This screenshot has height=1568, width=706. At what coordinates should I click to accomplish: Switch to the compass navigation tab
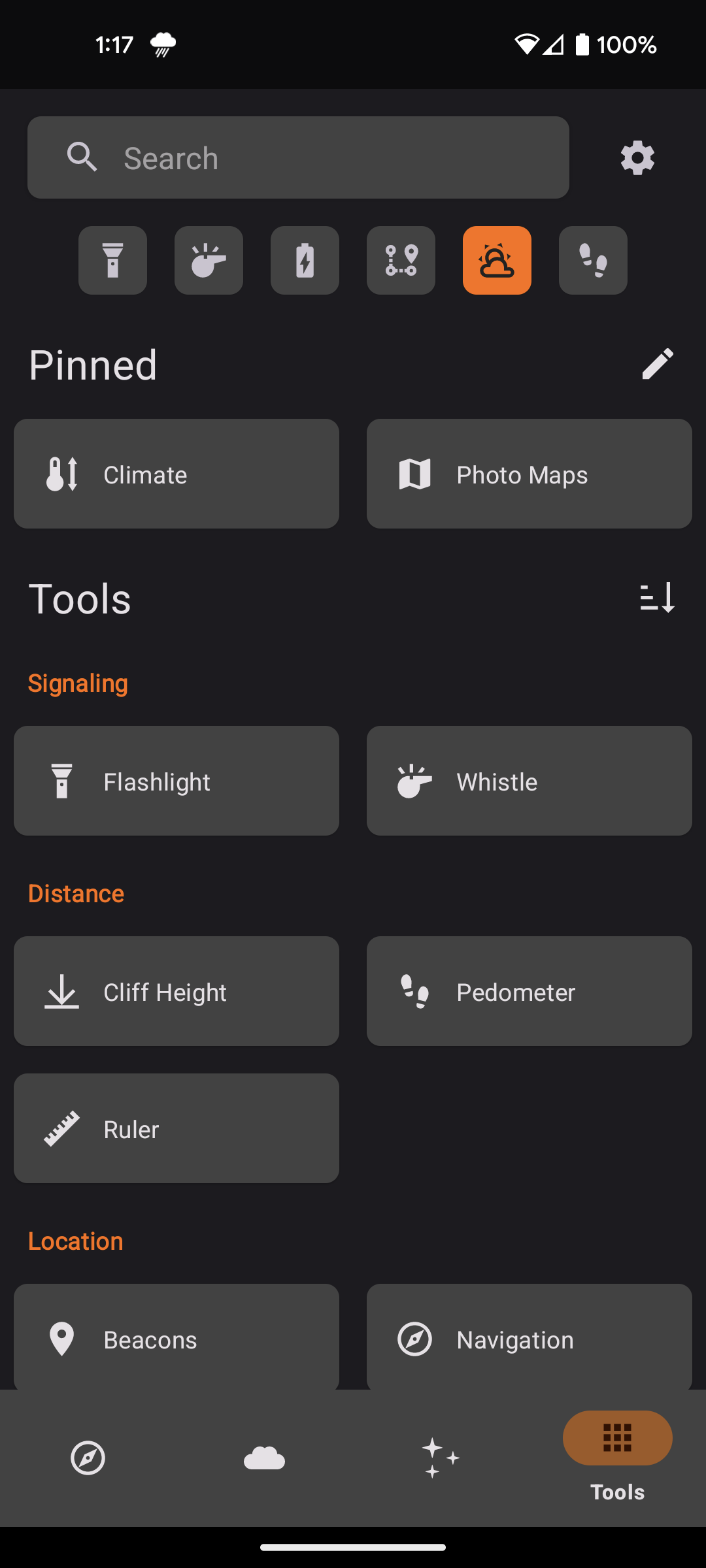(x=88, y=1458)
